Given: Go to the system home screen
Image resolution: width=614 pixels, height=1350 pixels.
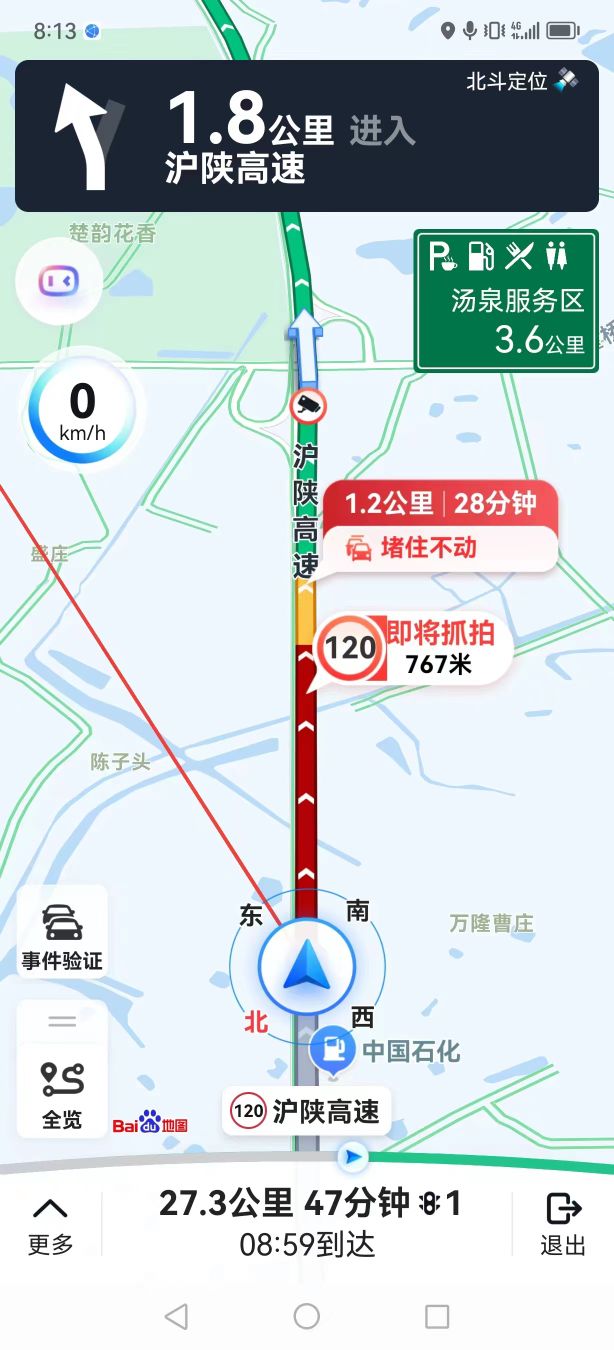Looking at the screenshot, I should [307, 1316].
